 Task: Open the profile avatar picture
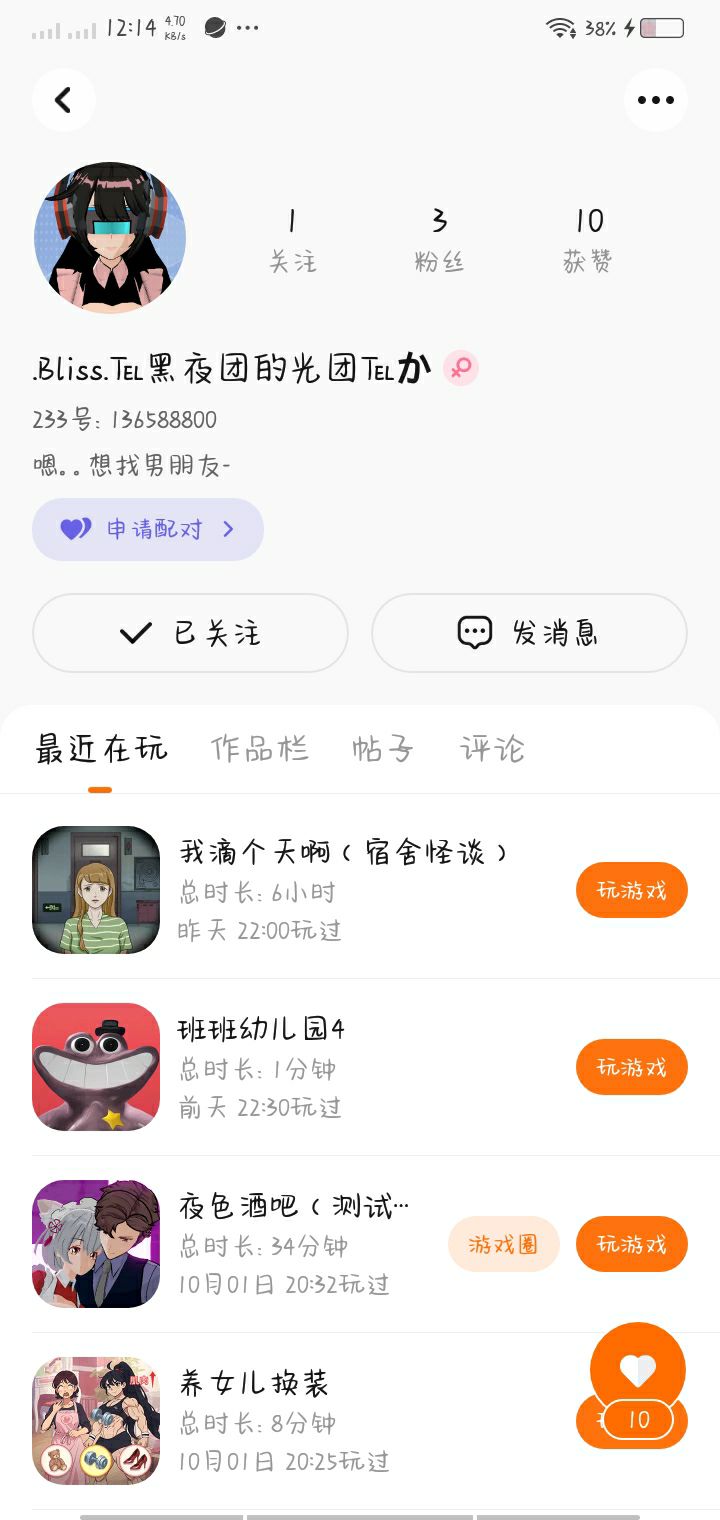[110, 238]
